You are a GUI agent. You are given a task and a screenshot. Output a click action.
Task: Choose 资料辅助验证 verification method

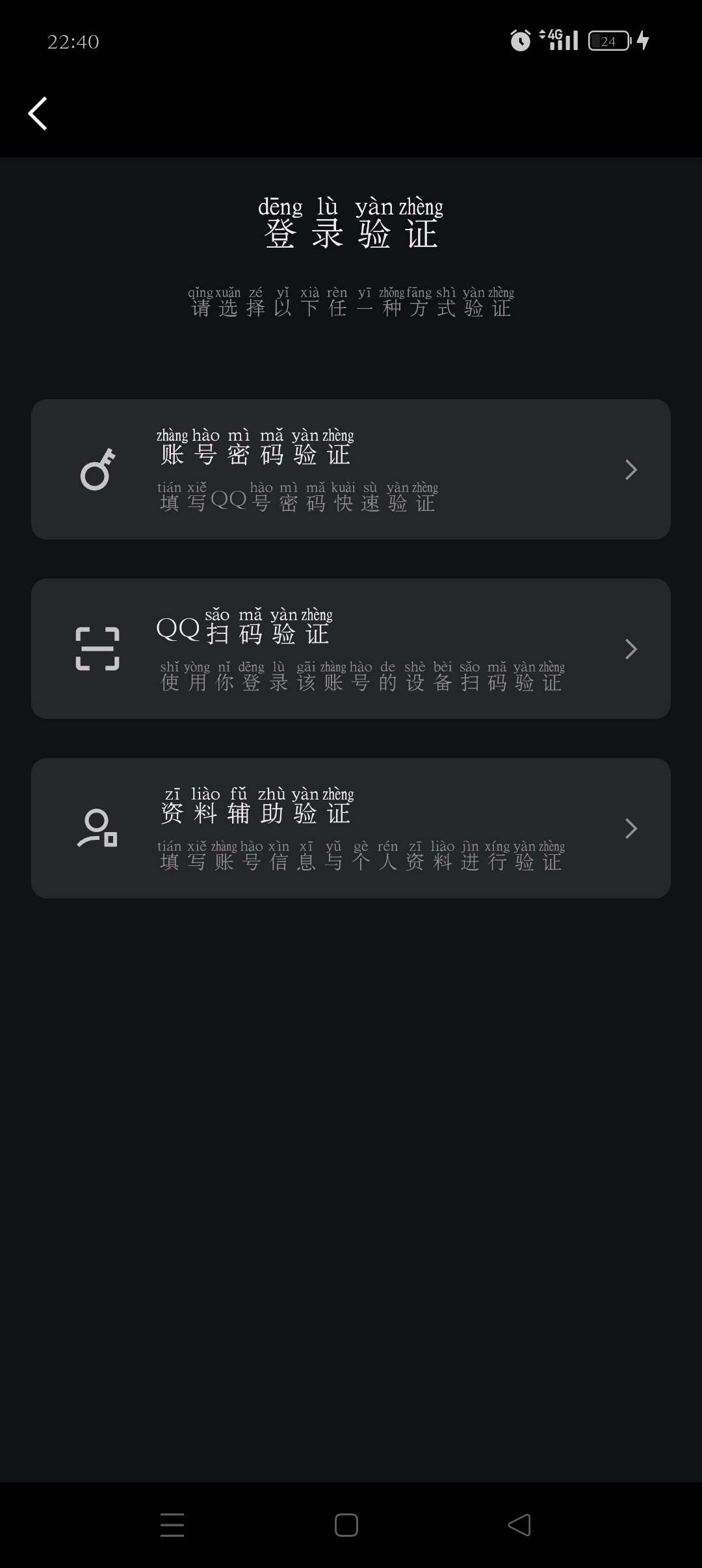coord(351,828)
